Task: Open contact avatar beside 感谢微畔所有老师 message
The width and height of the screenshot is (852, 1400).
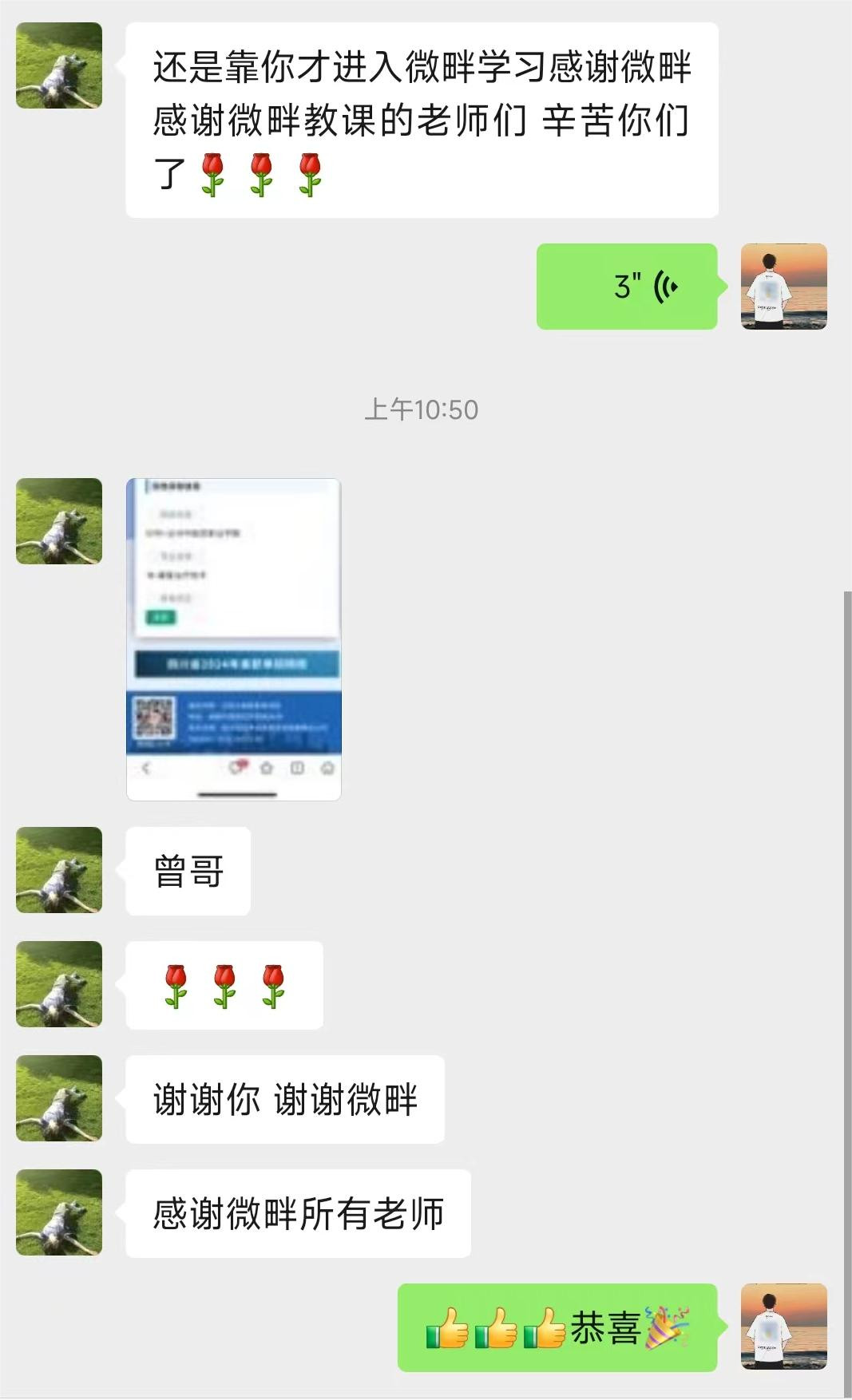Action: pos(59,1212)
